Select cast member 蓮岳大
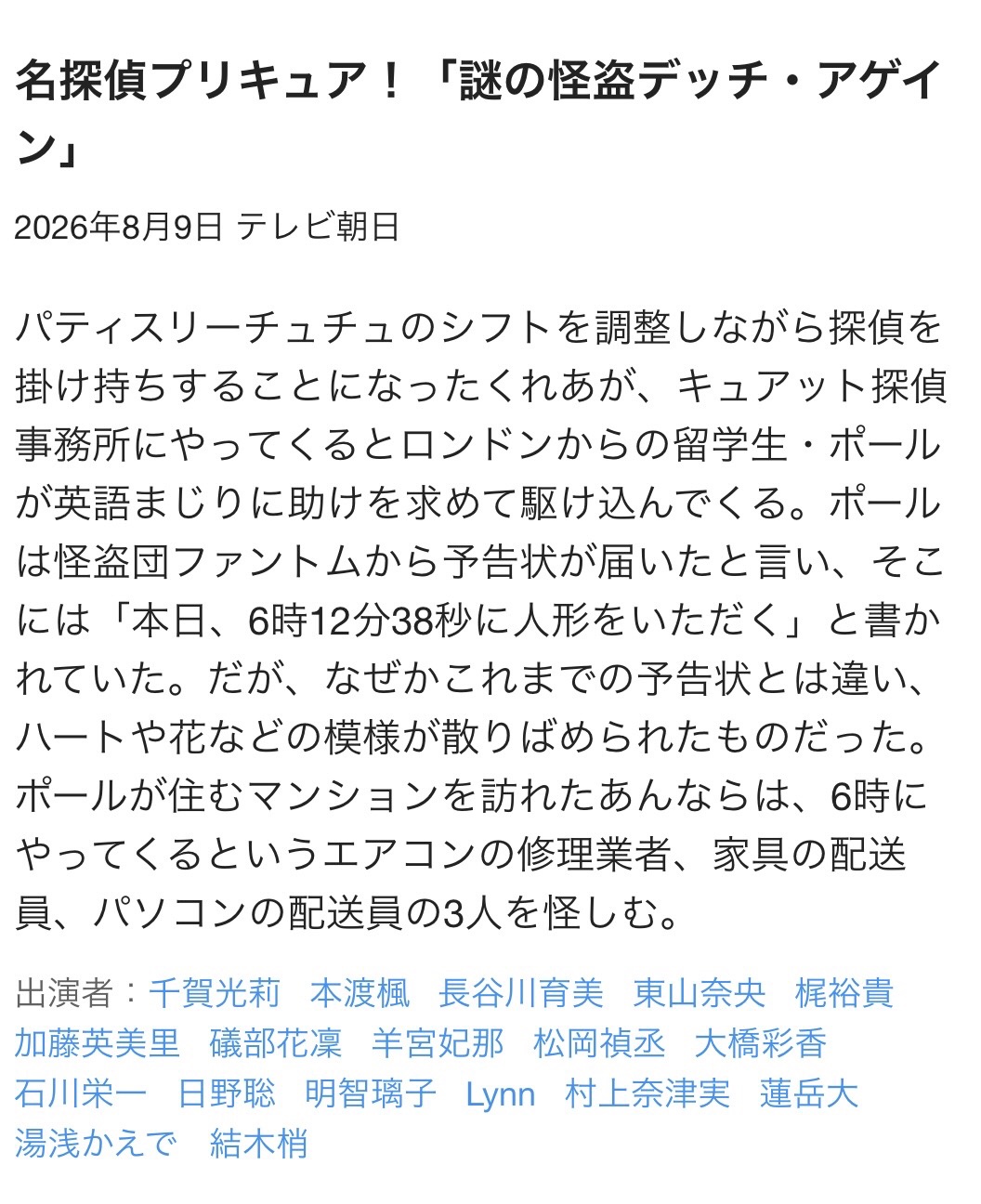 [809, 1093]
